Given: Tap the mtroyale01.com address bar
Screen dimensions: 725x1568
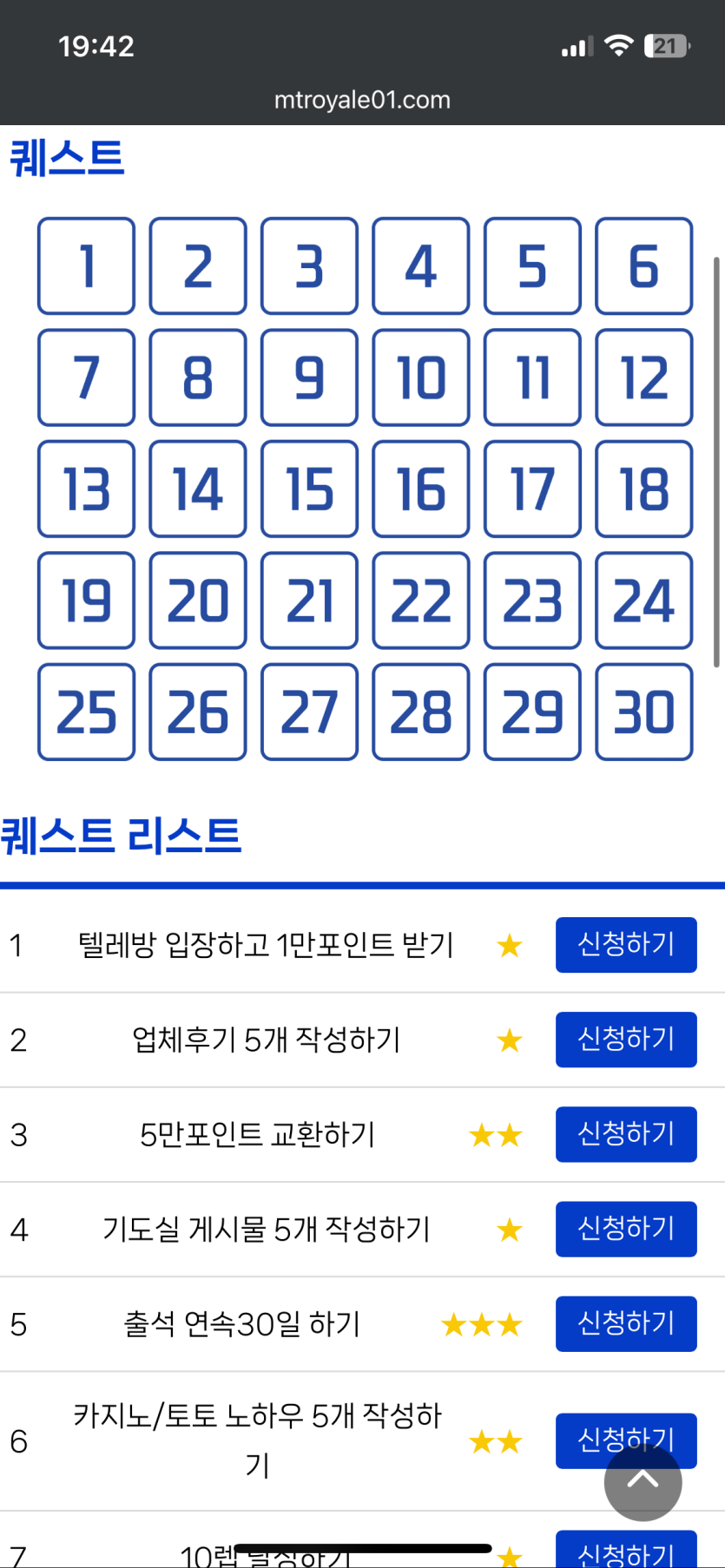Looking at the screenshot, I should [x=362, y=100].
